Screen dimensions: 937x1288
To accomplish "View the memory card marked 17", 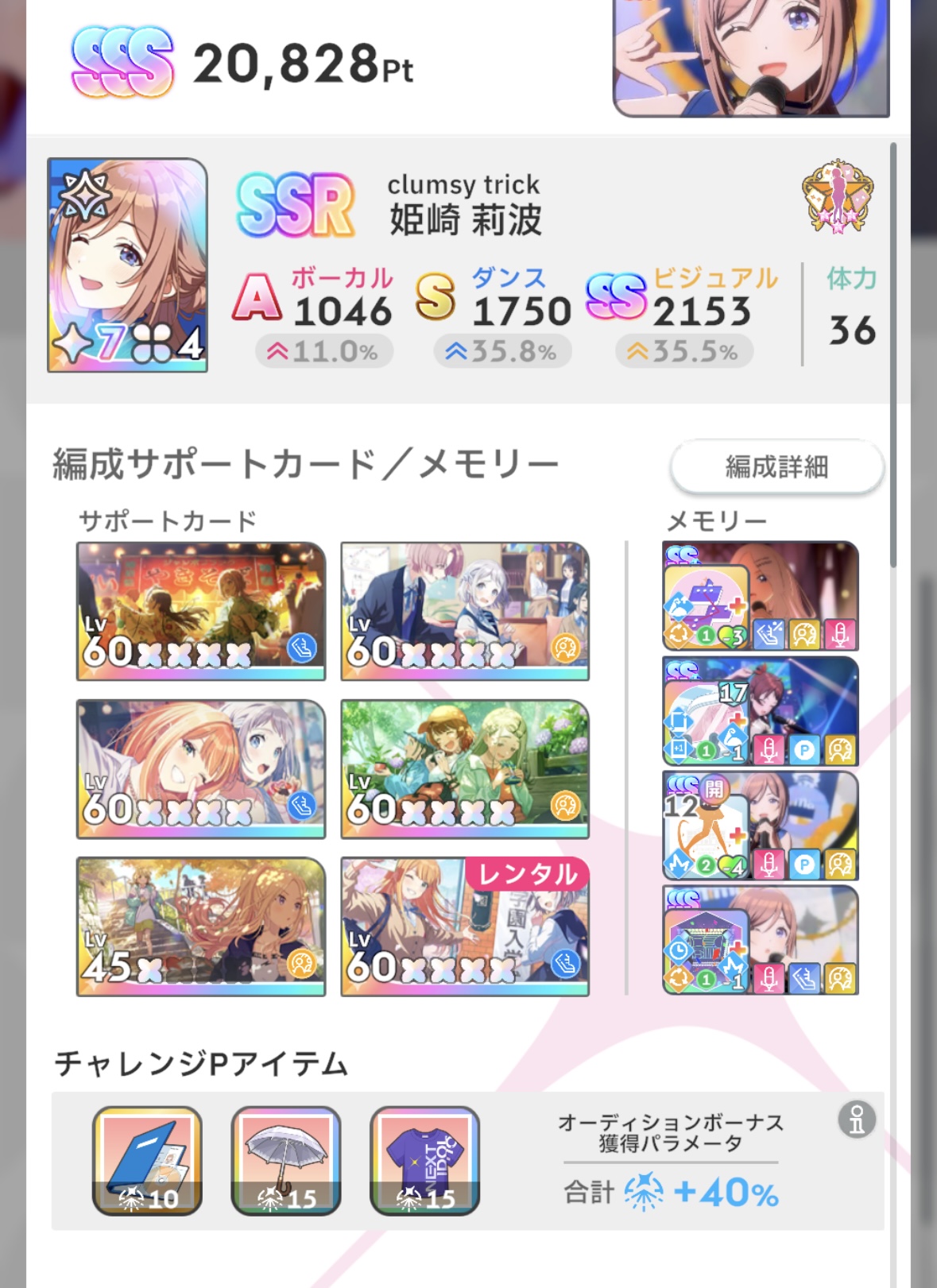I will coord(761,711).
